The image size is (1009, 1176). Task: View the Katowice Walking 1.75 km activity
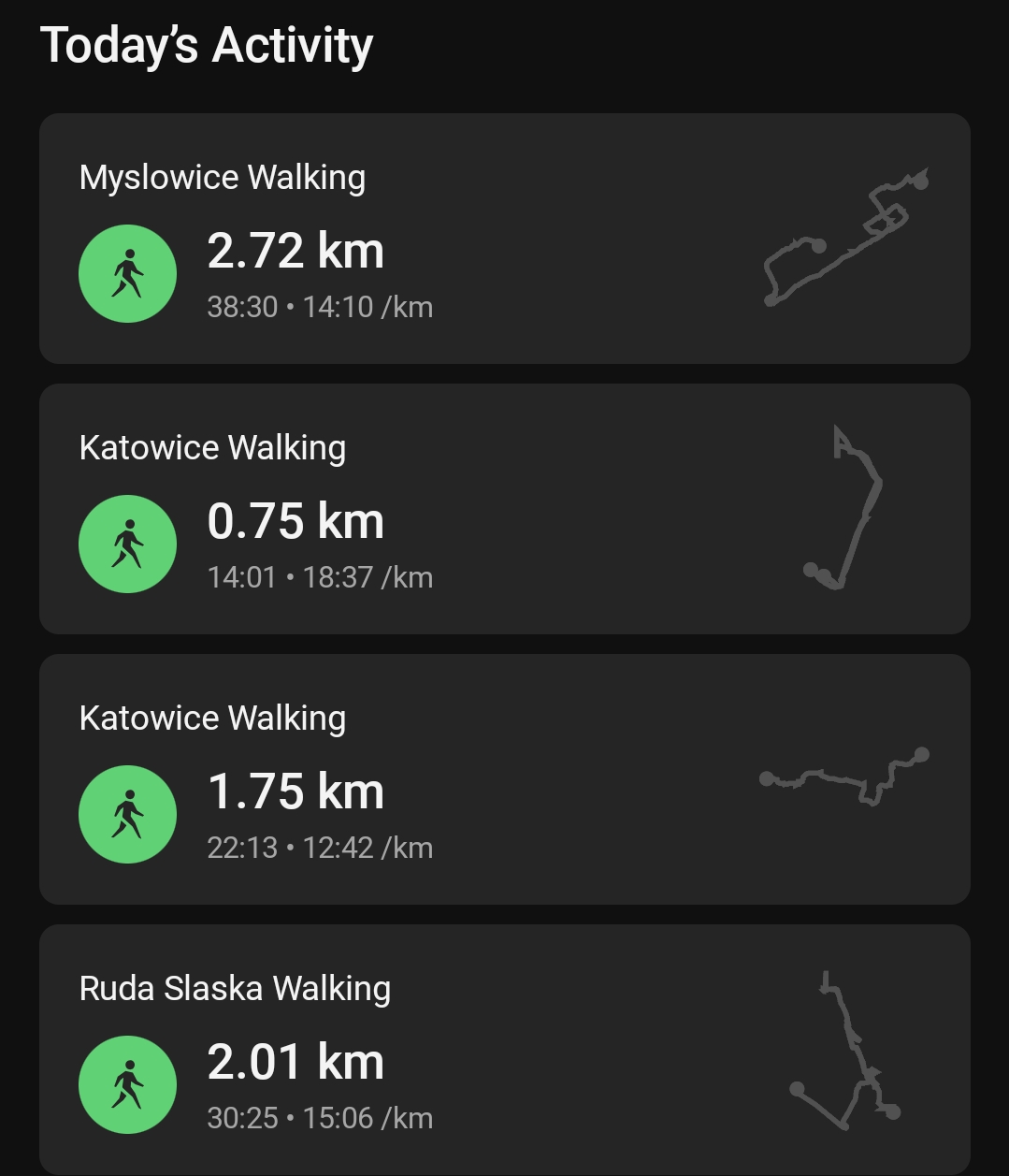click(504, 779)
